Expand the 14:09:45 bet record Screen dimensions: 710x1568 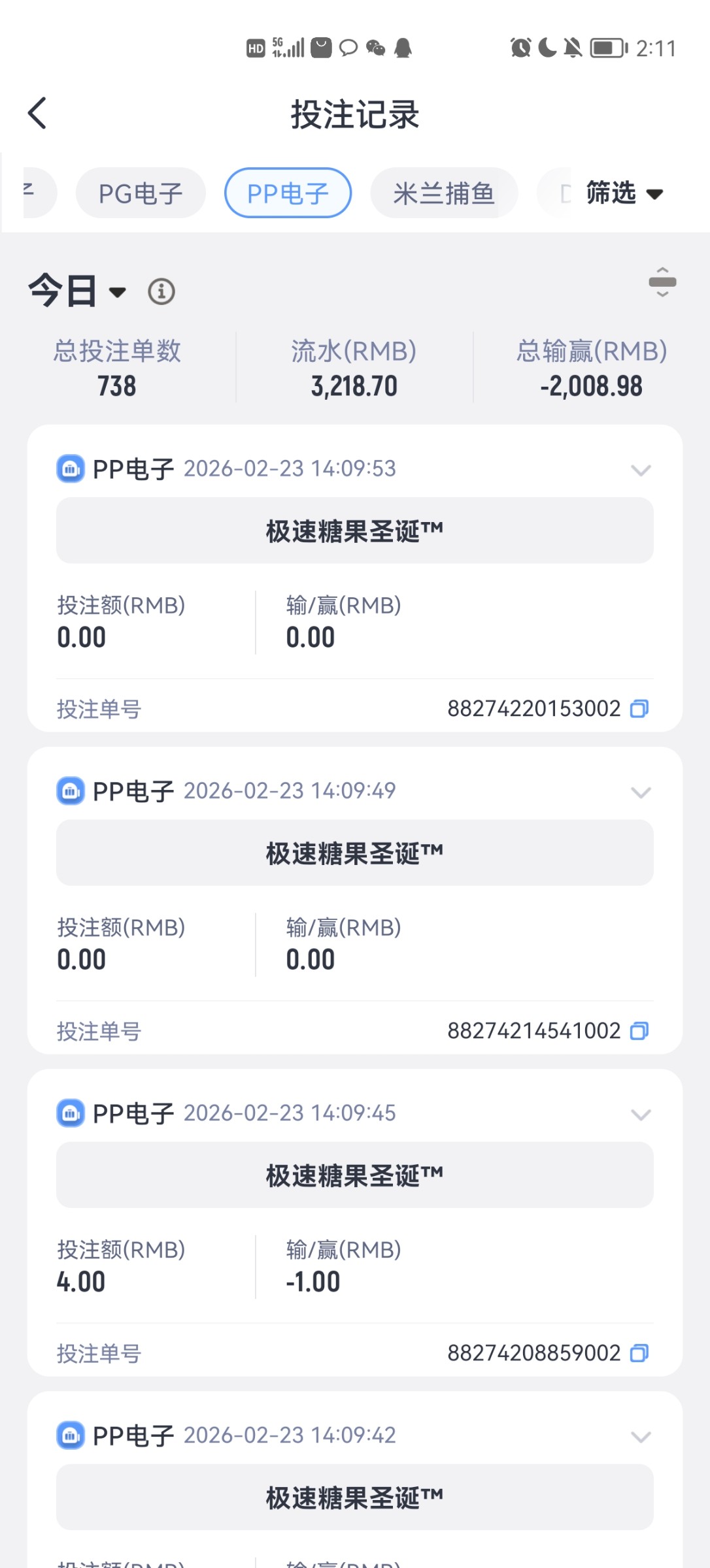tap(641, 1114)
